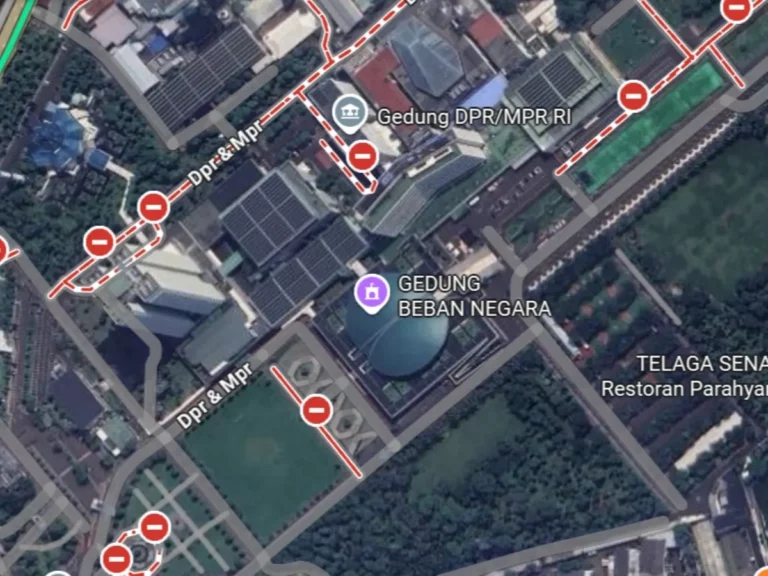
Task: Open the Gedung DPR/MPR RI place marker
Action: point(349,115)
